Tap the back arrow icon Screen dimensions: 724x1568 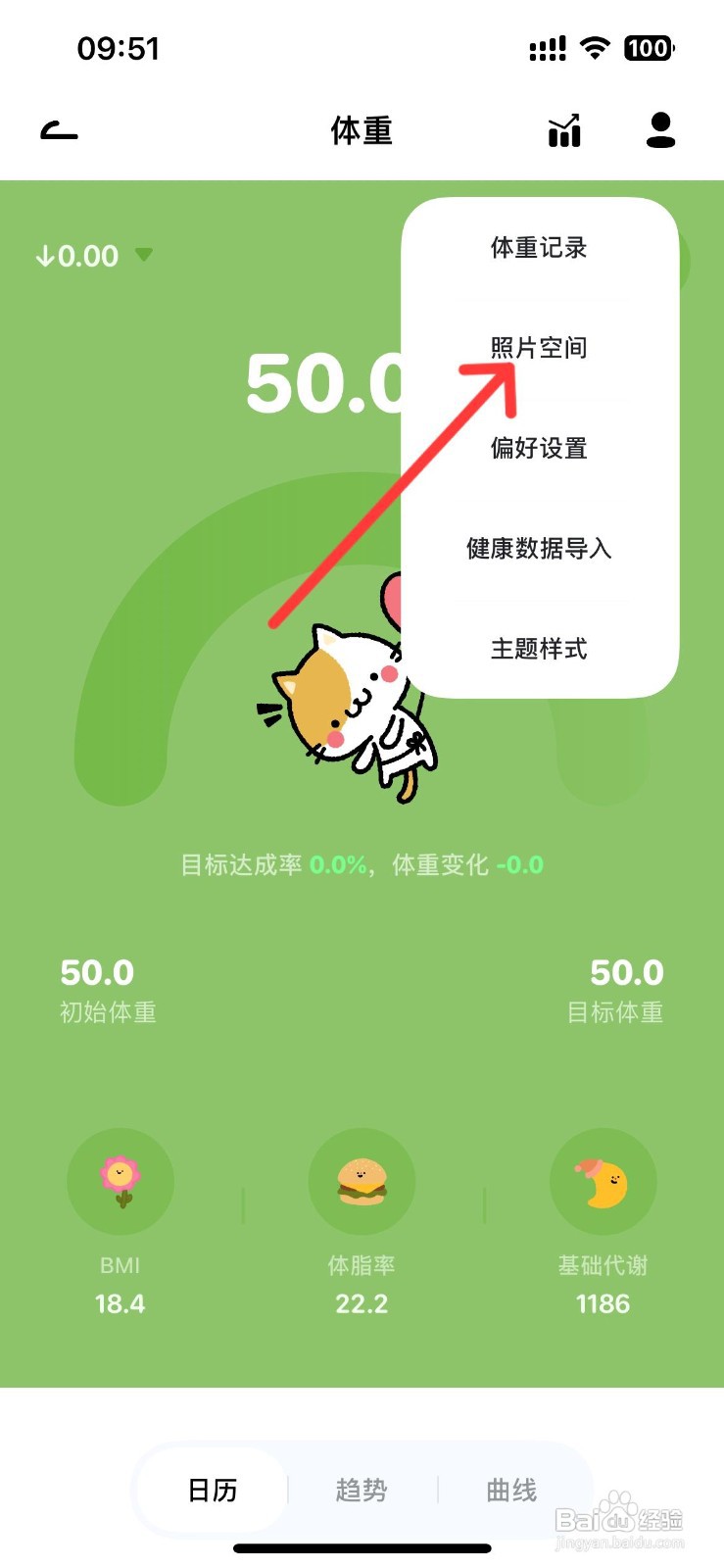click(58, 130)
